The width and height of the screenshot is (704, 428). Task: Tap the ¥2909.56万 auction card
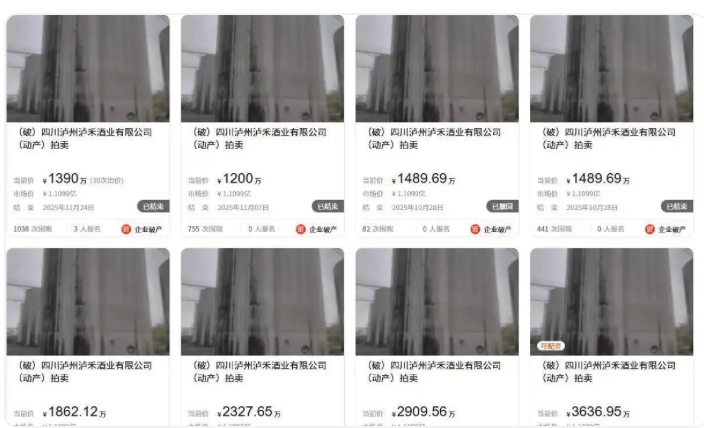(436, 371)
